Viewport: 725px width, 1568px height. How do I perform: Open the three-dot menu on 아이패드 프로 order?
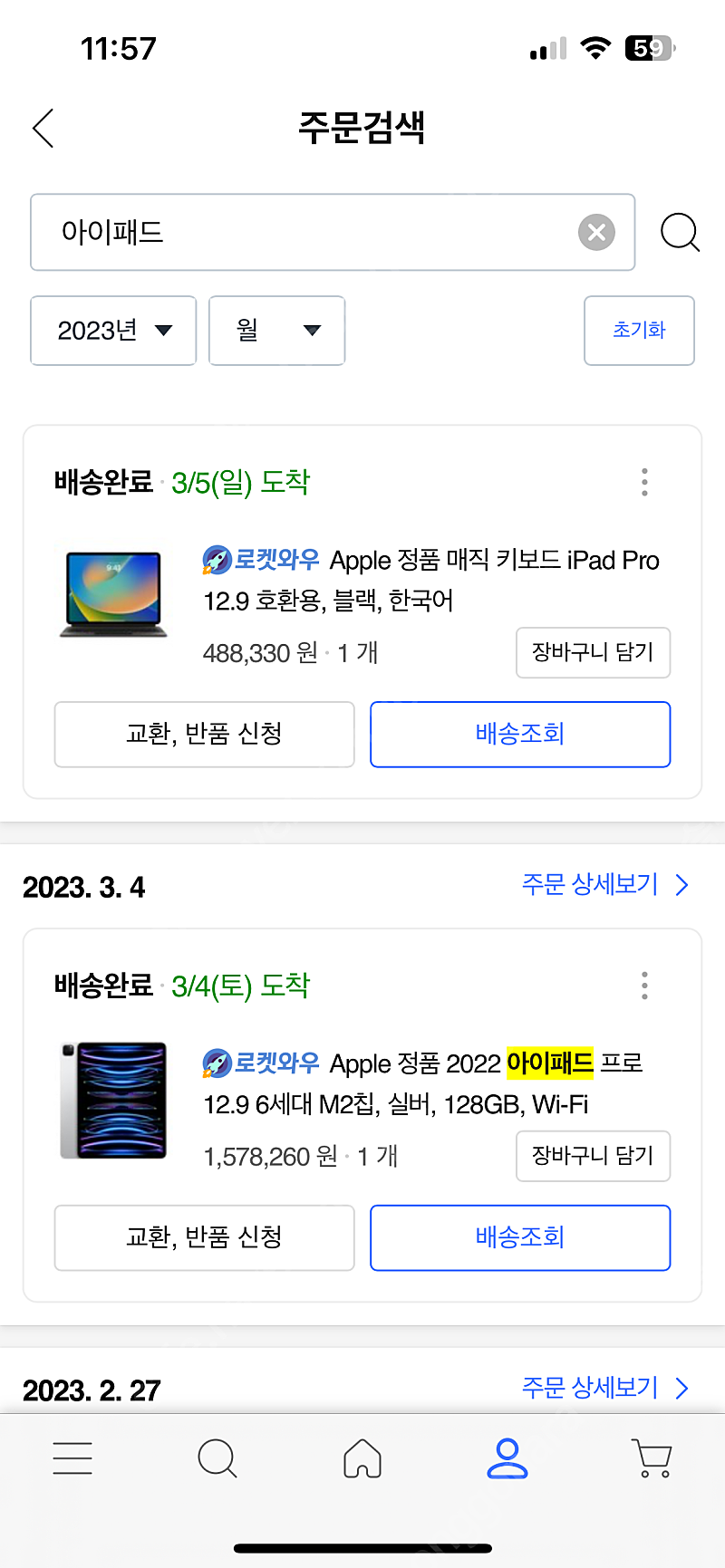tap(644, 985)
